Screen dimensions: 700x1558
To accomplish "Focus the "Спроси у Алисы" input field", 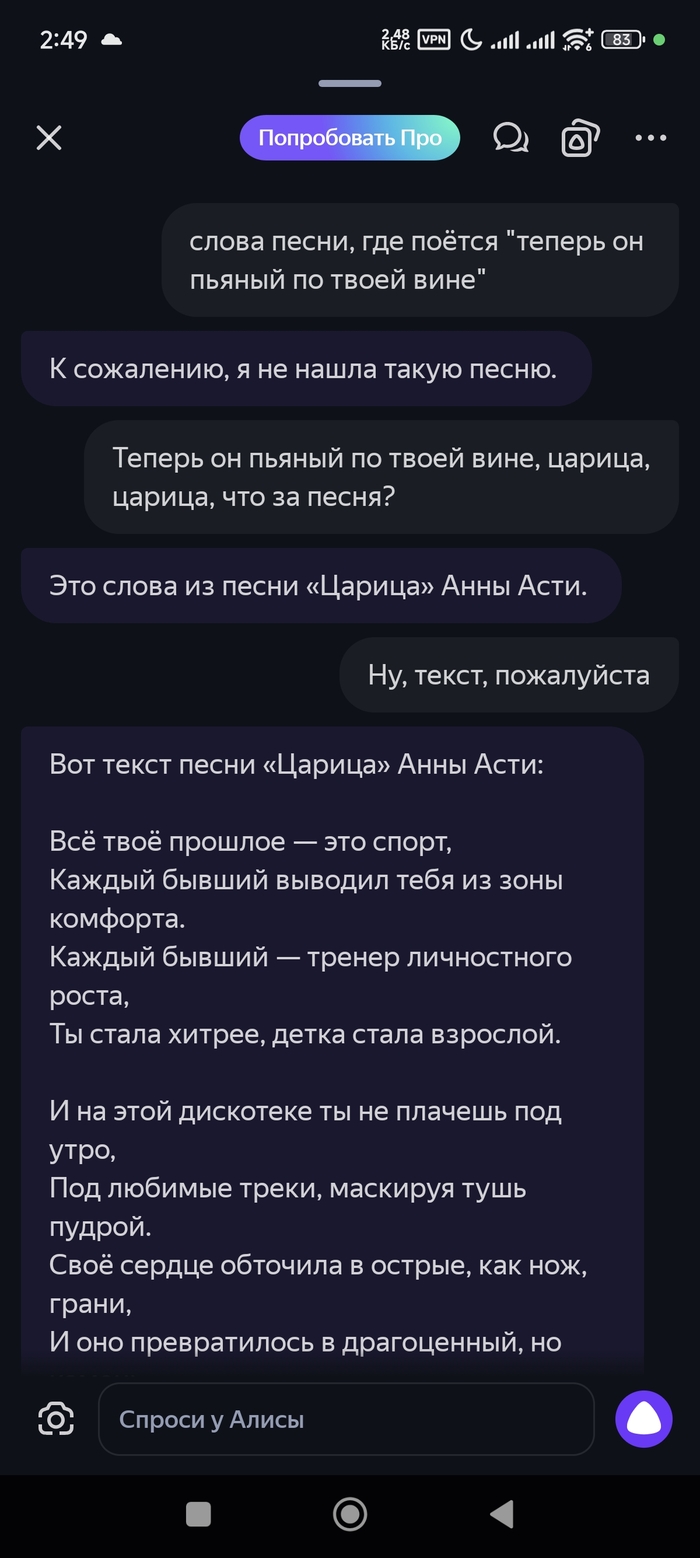I will point(346,1419).
